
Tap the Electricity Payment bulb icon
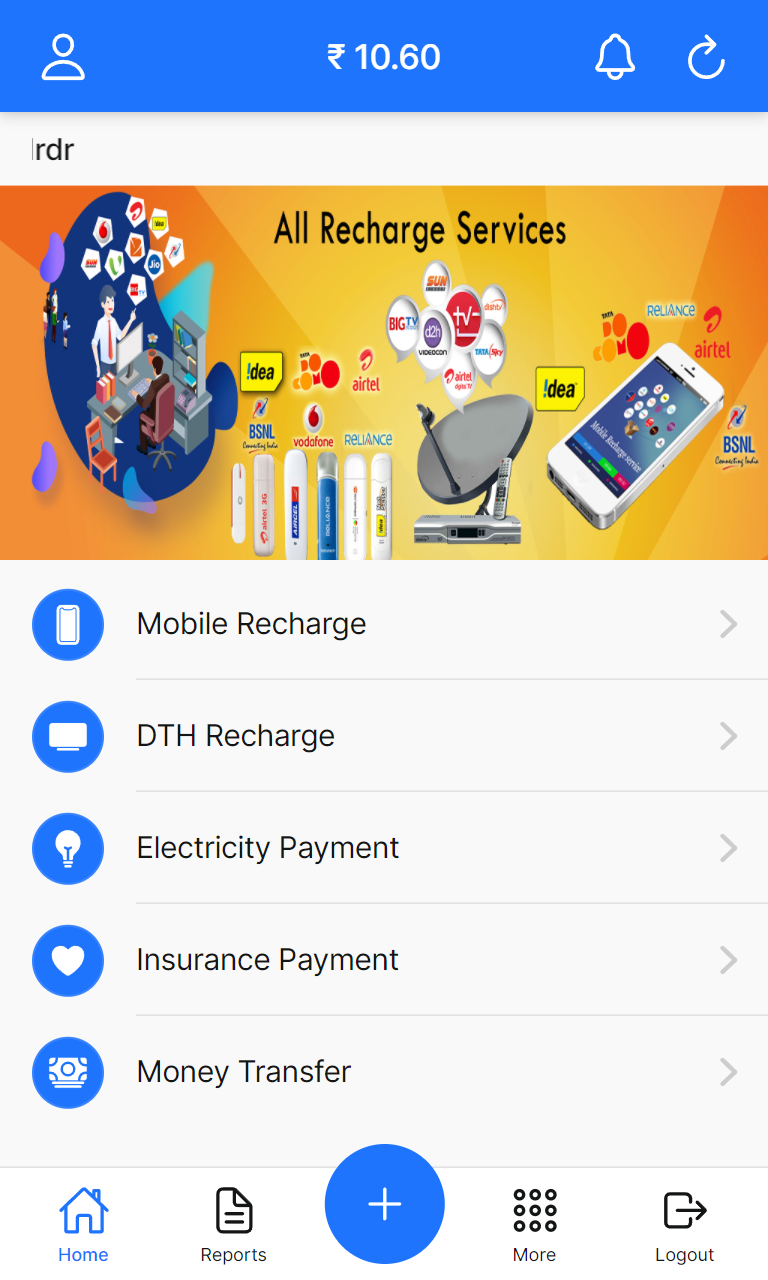[68, 848]
